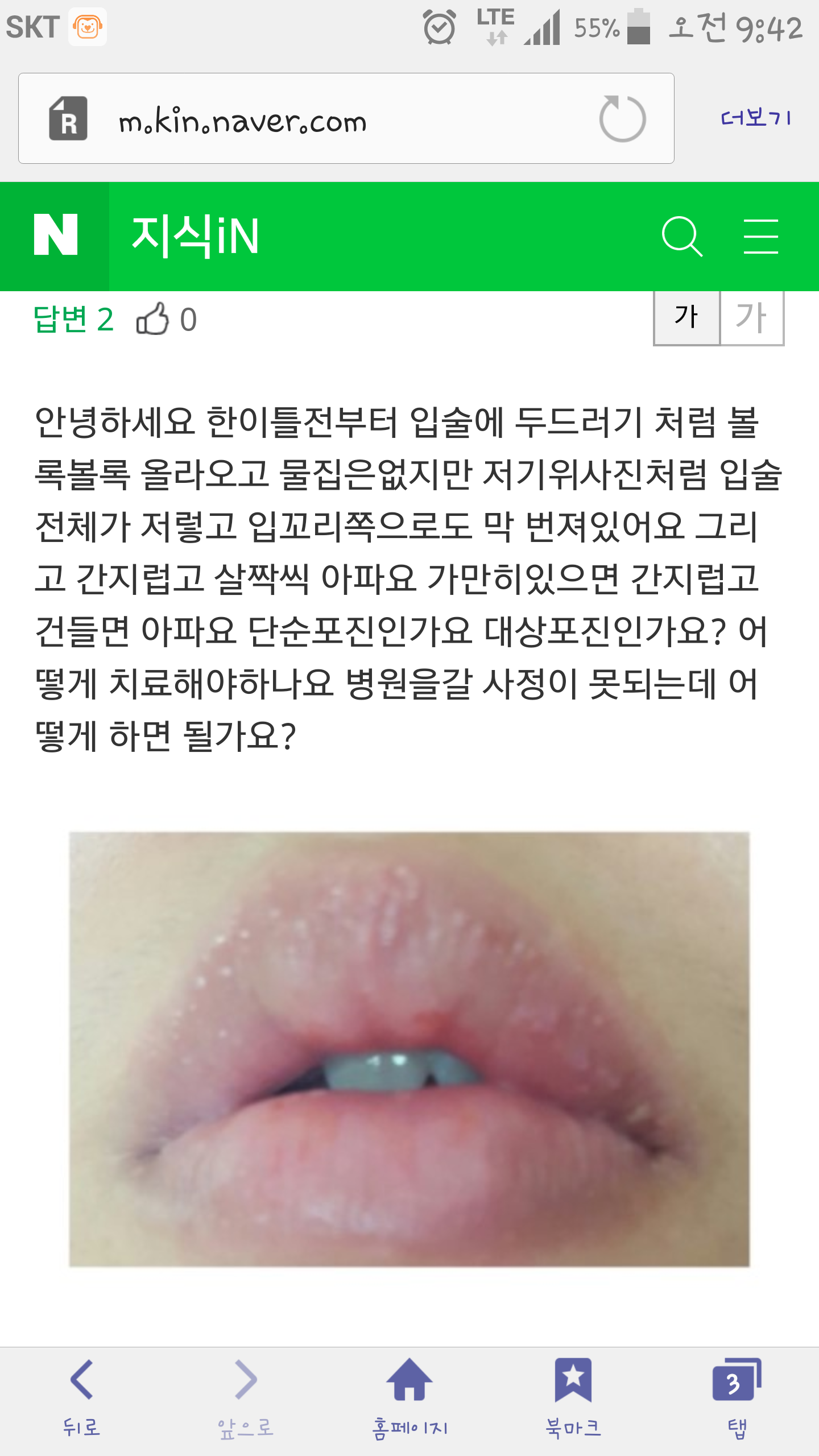Screen dimensions: 819x1456
Task: Open the 지식iN main page title
Action: pos(196,235)
